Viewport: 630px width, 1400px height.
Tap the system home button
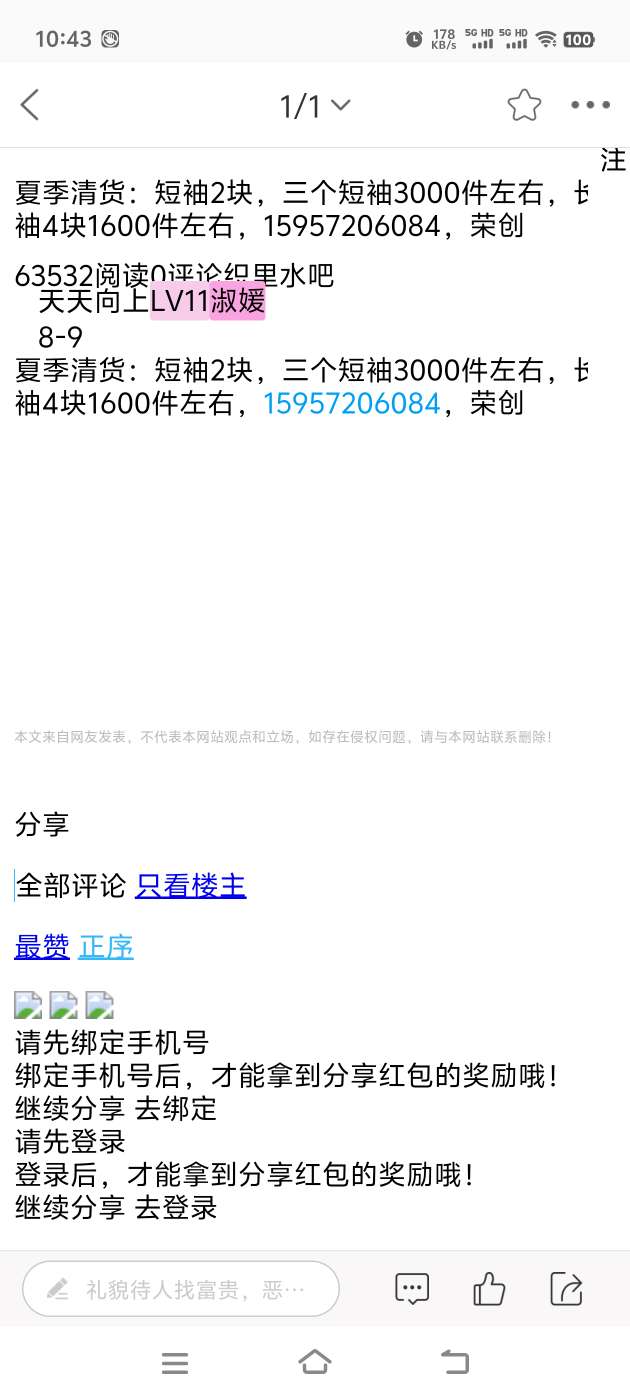pos(315,1362)
